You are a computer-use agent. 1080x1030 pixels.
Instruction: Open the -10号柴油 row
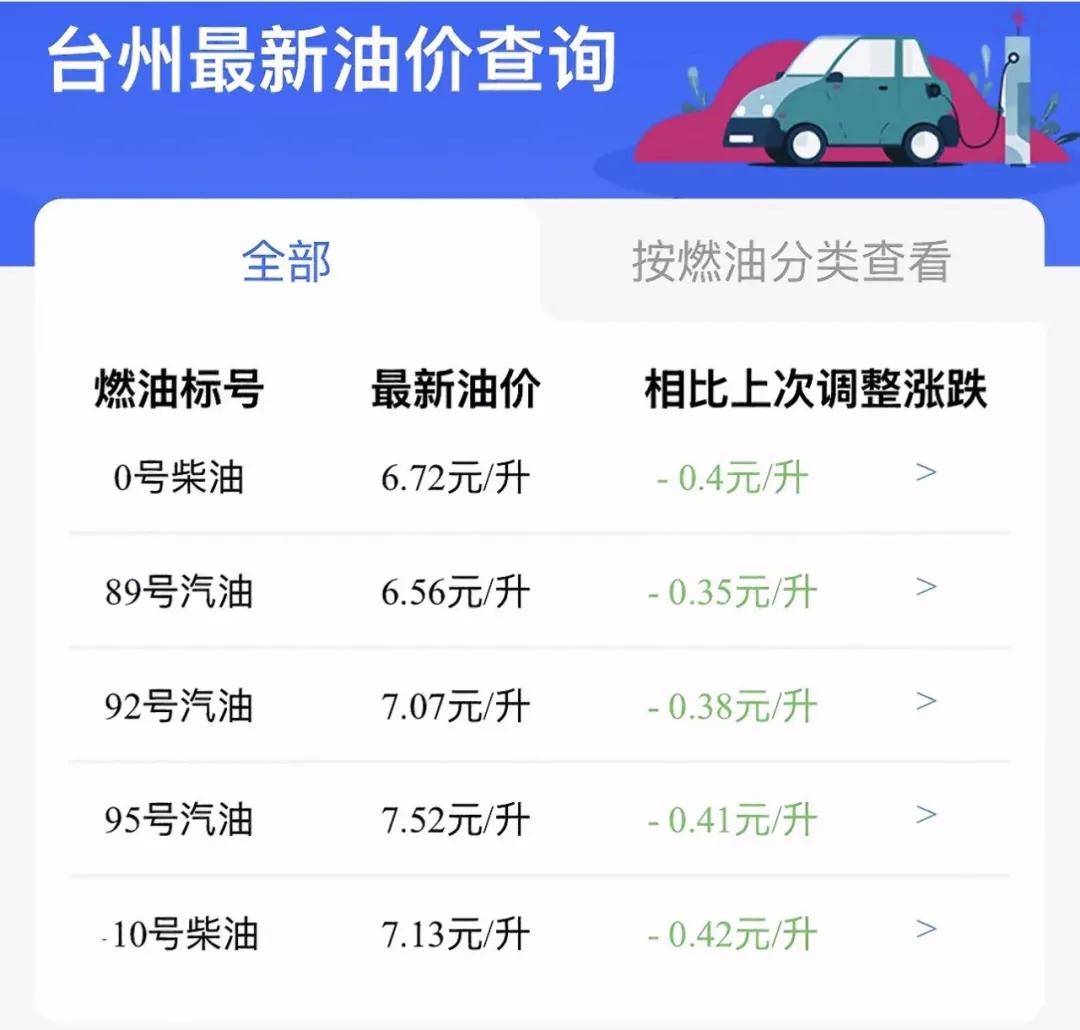click(x=926, y=930)
